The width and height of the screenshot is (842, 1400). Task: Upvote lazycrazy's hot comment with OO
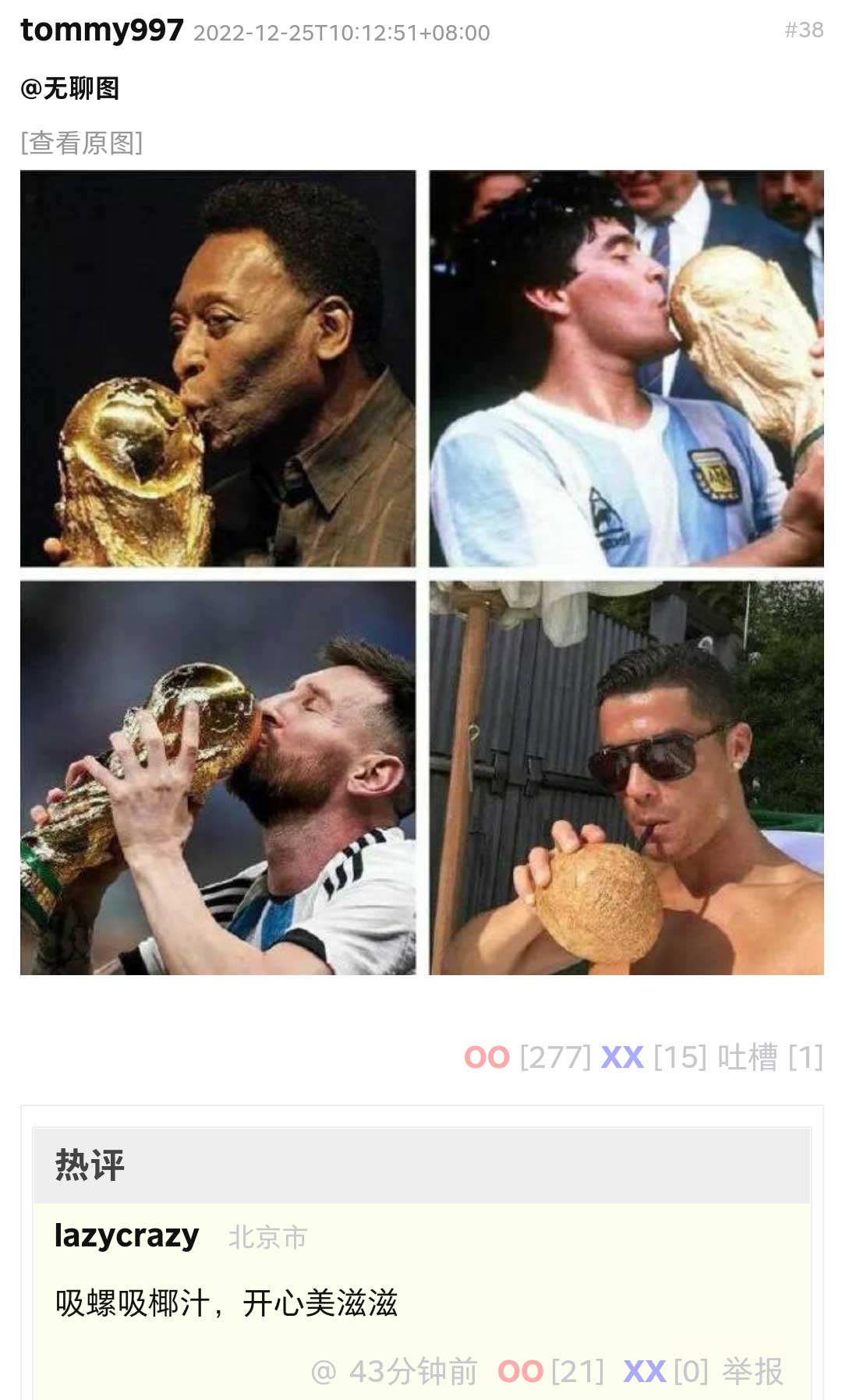point(521,1371)
